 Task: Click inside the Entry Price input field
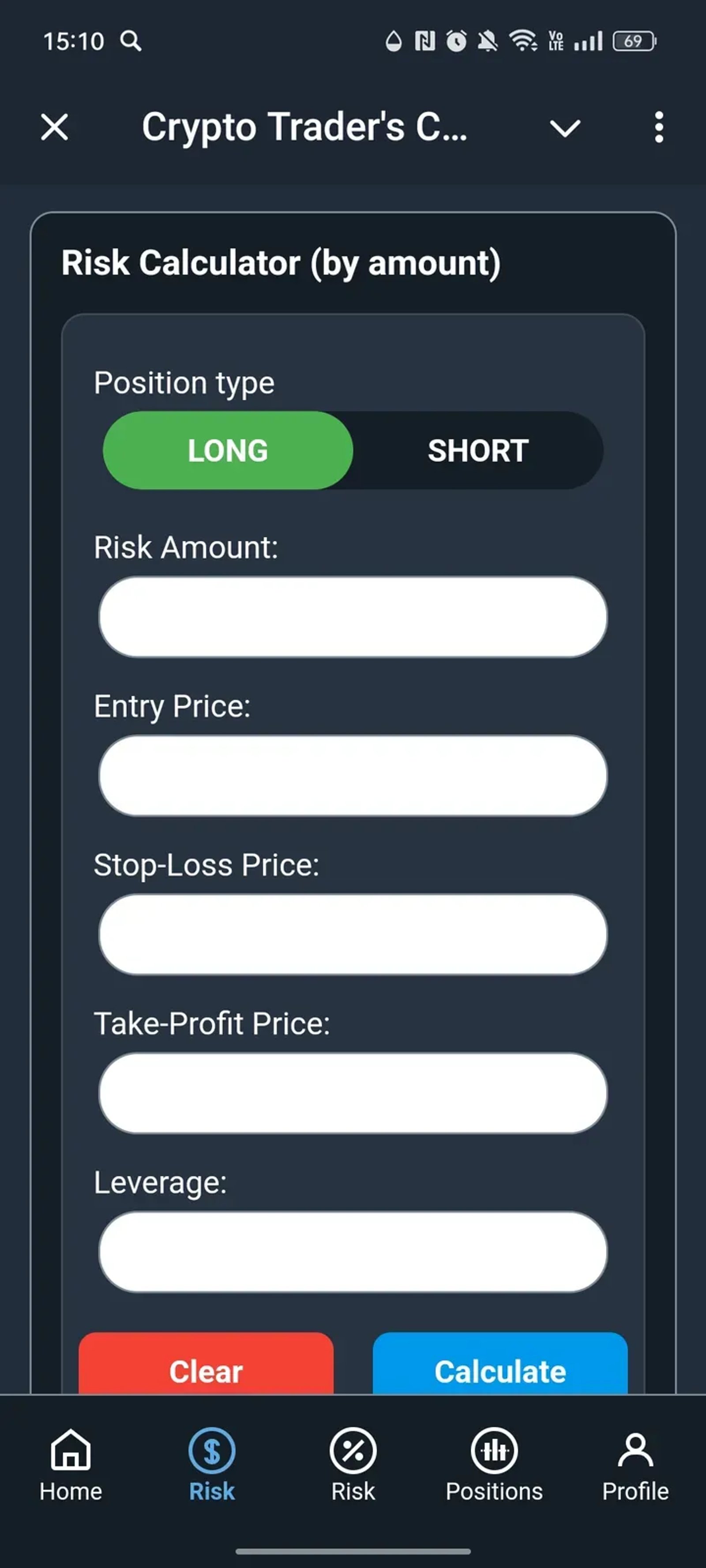click(353, 776)
